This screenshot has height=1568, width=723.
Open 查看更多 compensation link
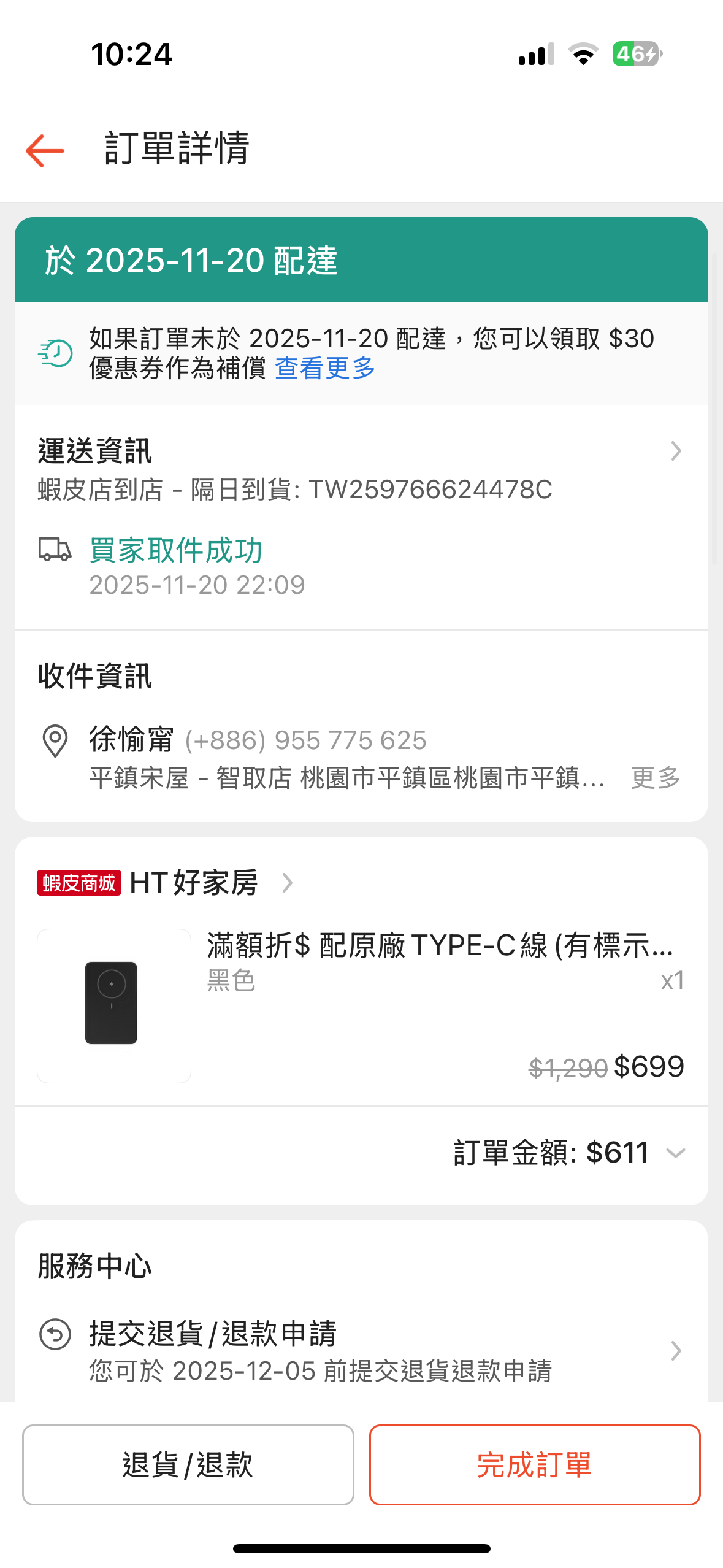coord(324,369)
